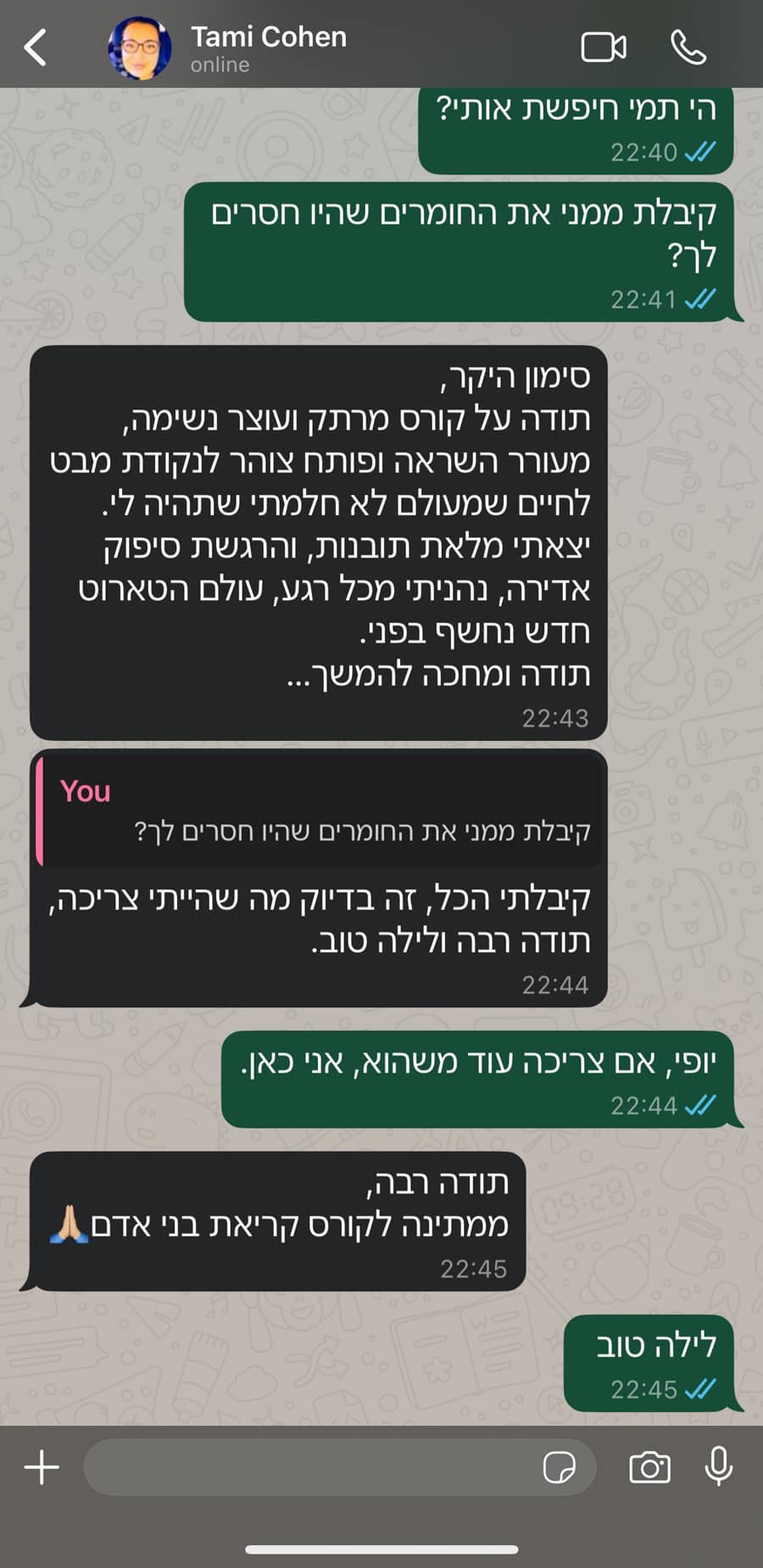Open Tami Cohen's contact info
763x1568 pixels.
click(x=268, y=48)
